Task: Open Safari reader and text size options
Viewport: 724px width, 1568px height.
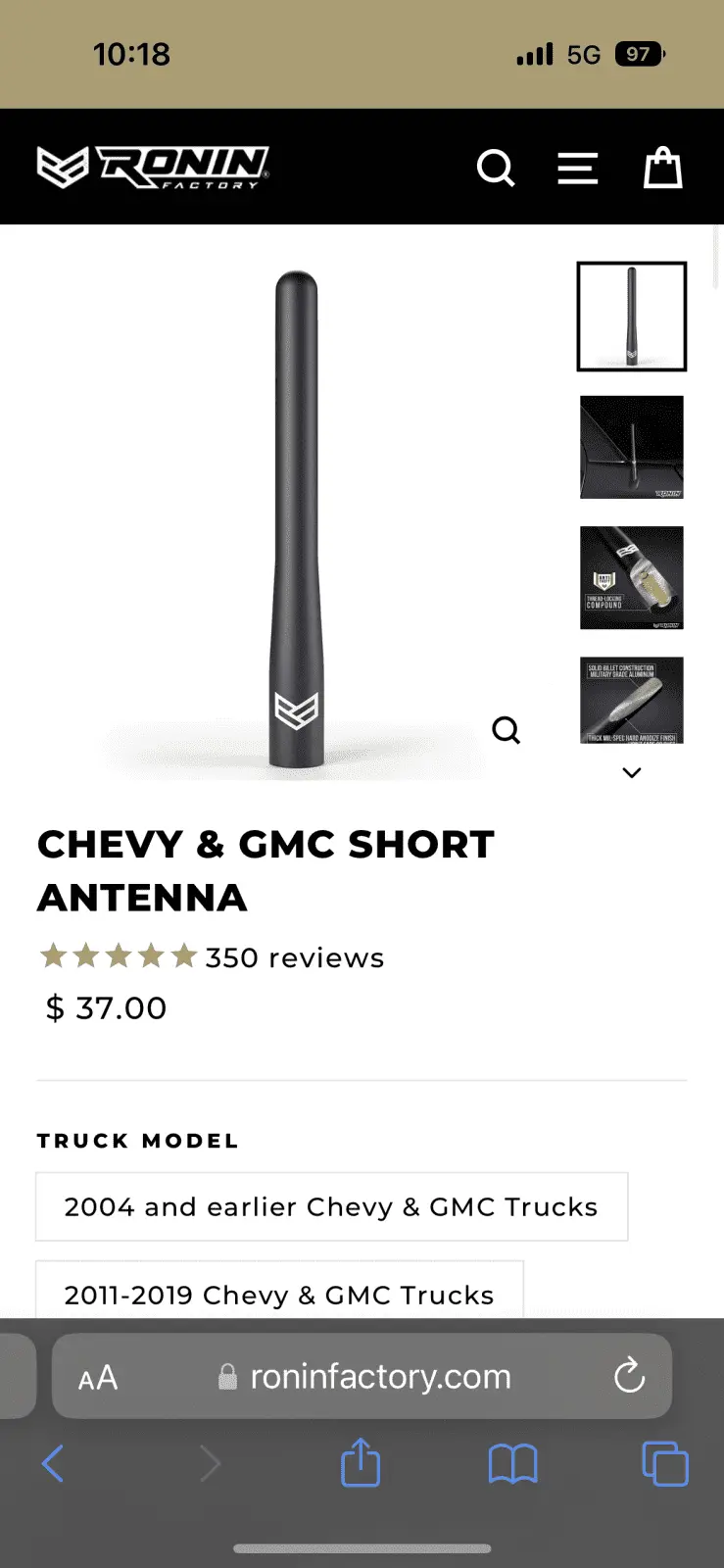Action: (98, 1377)
